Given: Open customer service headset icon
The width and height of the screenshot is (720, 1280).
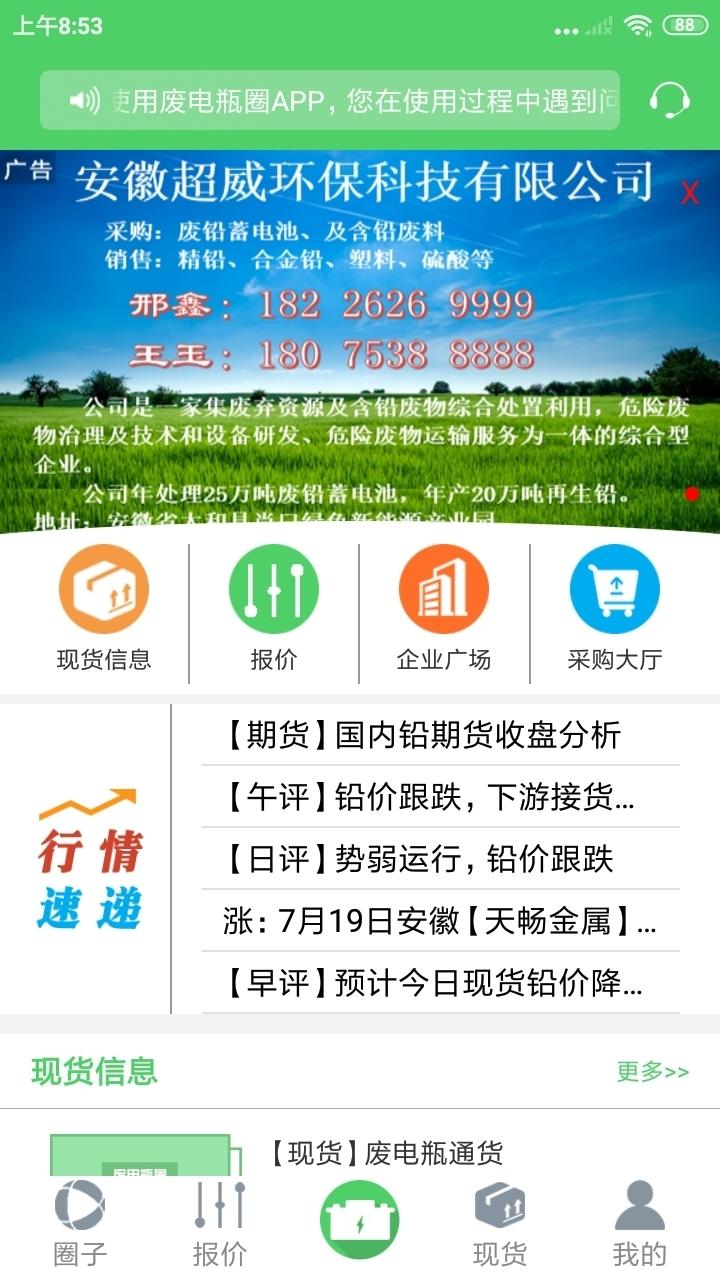Looking at the screenshot, I should pyautogui.click(x=669, y=99).
